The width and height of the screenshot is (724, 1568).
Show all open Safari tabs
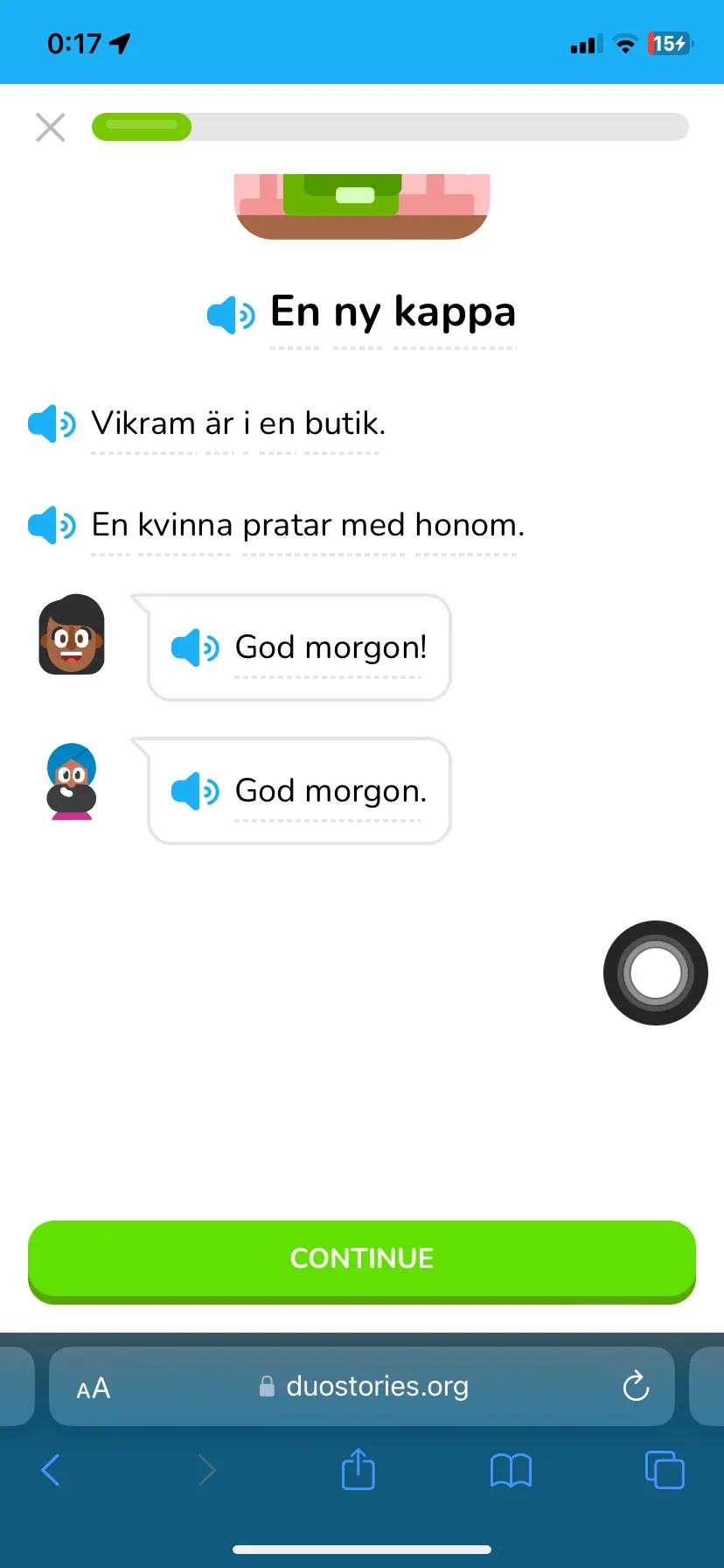point(664,1470)
